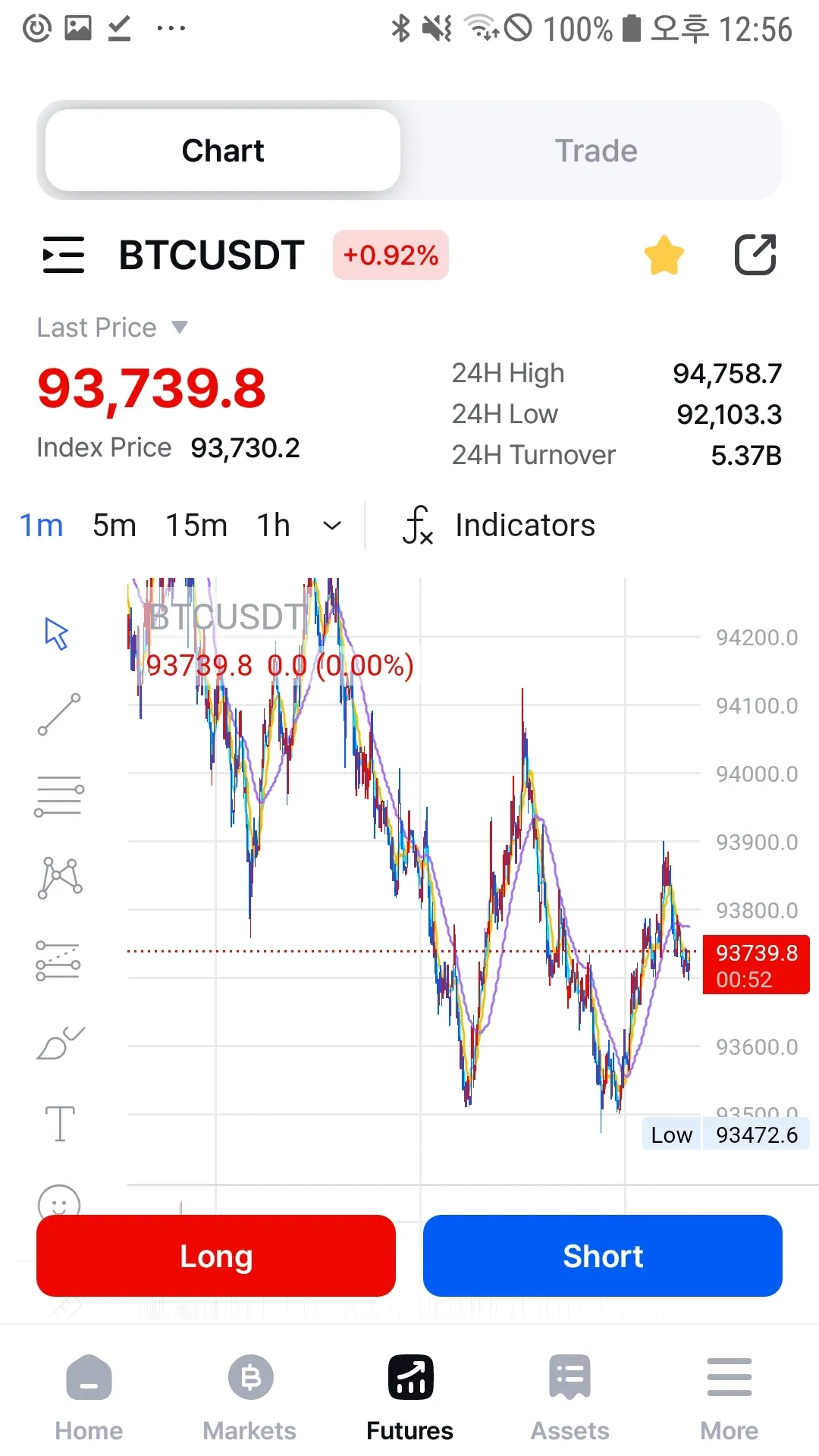Toggle the favorite star for BTCUSDT
The width and height of the screenshot is (819, 1456).
pyautogui.click(x=664, y=255)
